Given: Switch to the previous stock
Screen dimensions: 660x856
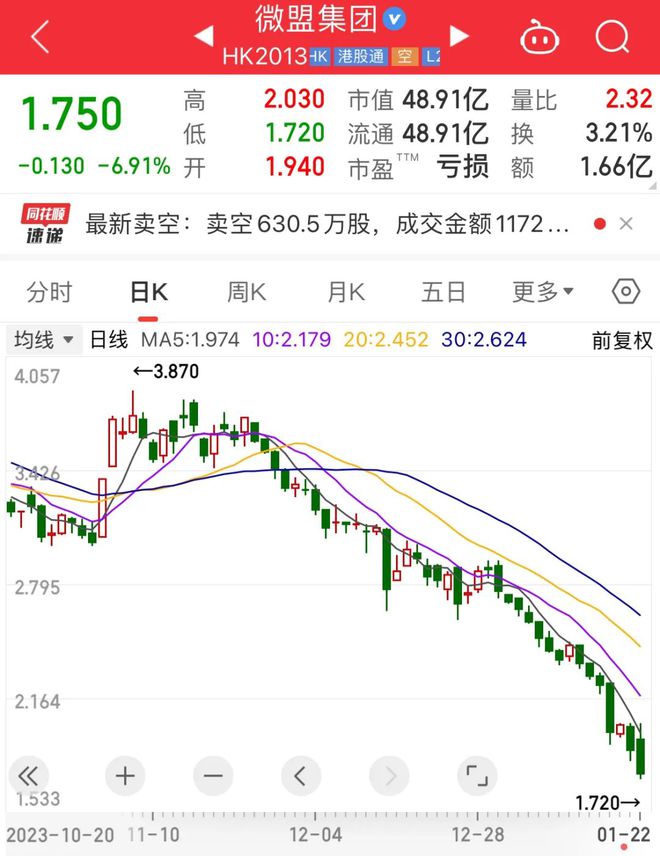Looking at the screenshot, I should [x=203, y=37].
